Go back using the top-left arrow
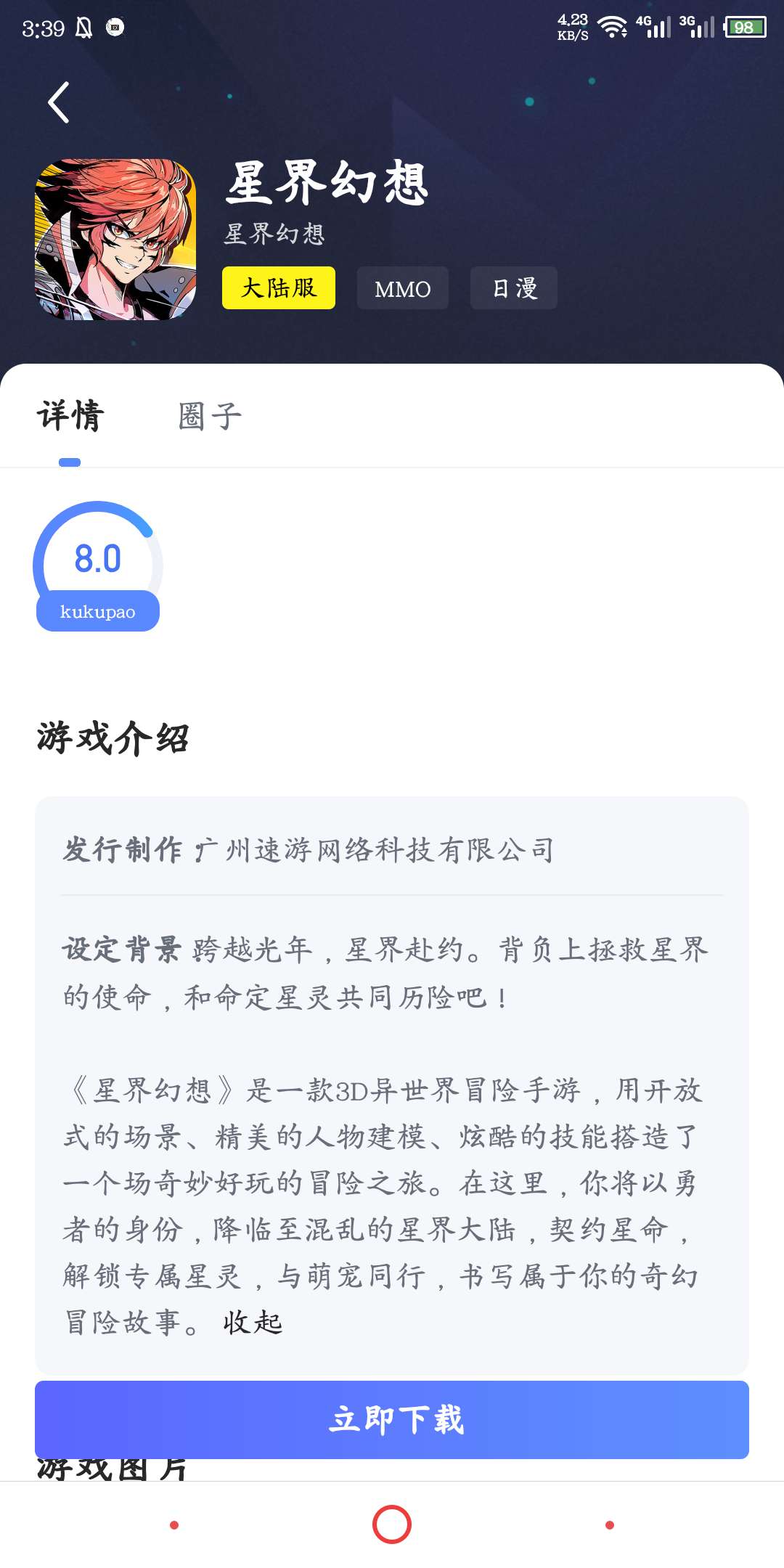The height and width of the screenshot is (1568, 784). (59, 102)
